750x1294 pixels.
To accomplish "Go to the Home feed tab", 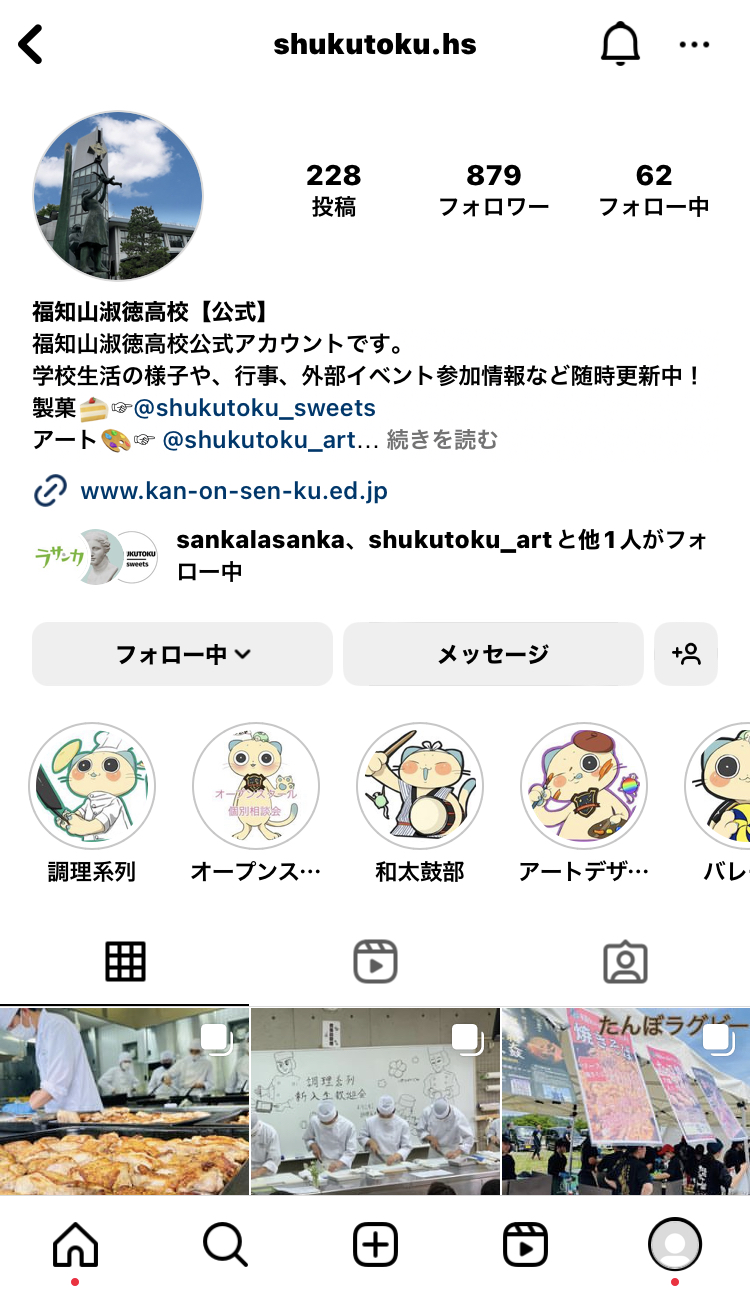I will [x=75, y=1245].
